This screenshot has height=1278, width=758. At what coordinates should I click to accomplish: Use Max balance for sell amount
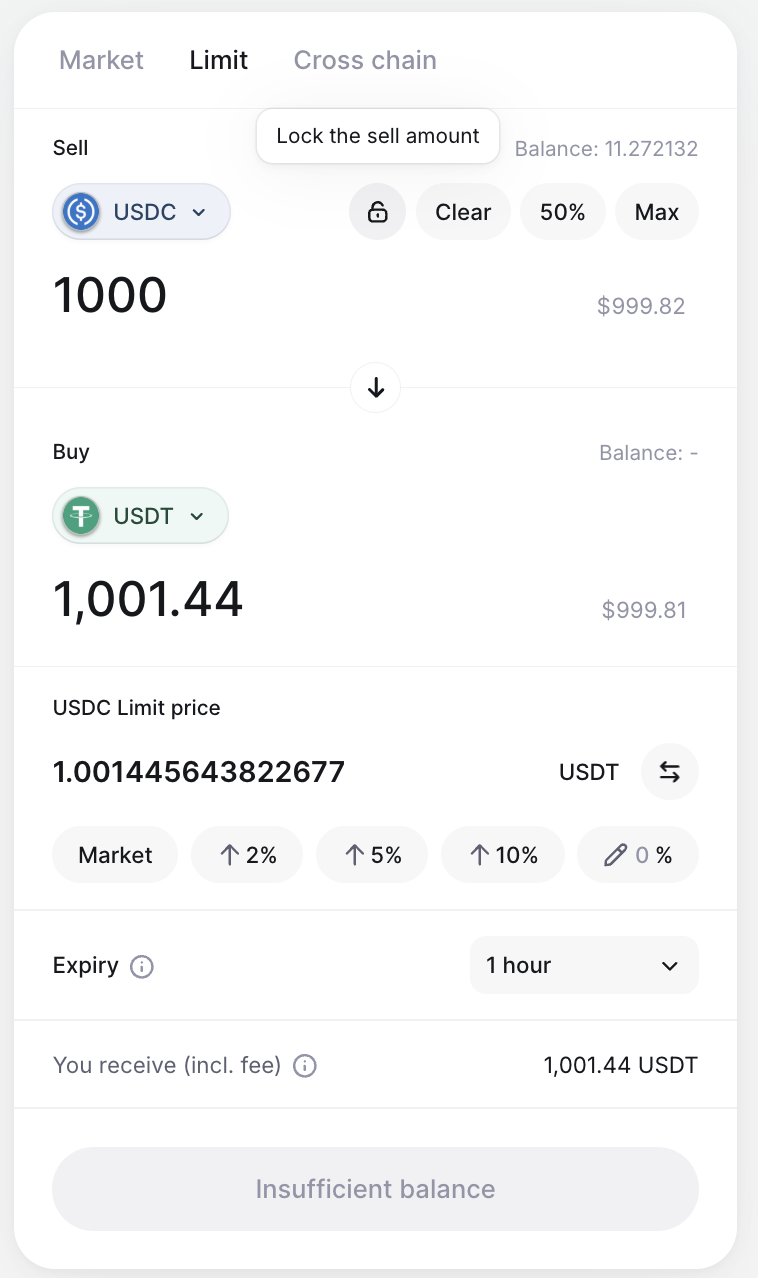(x=656, y=212)
